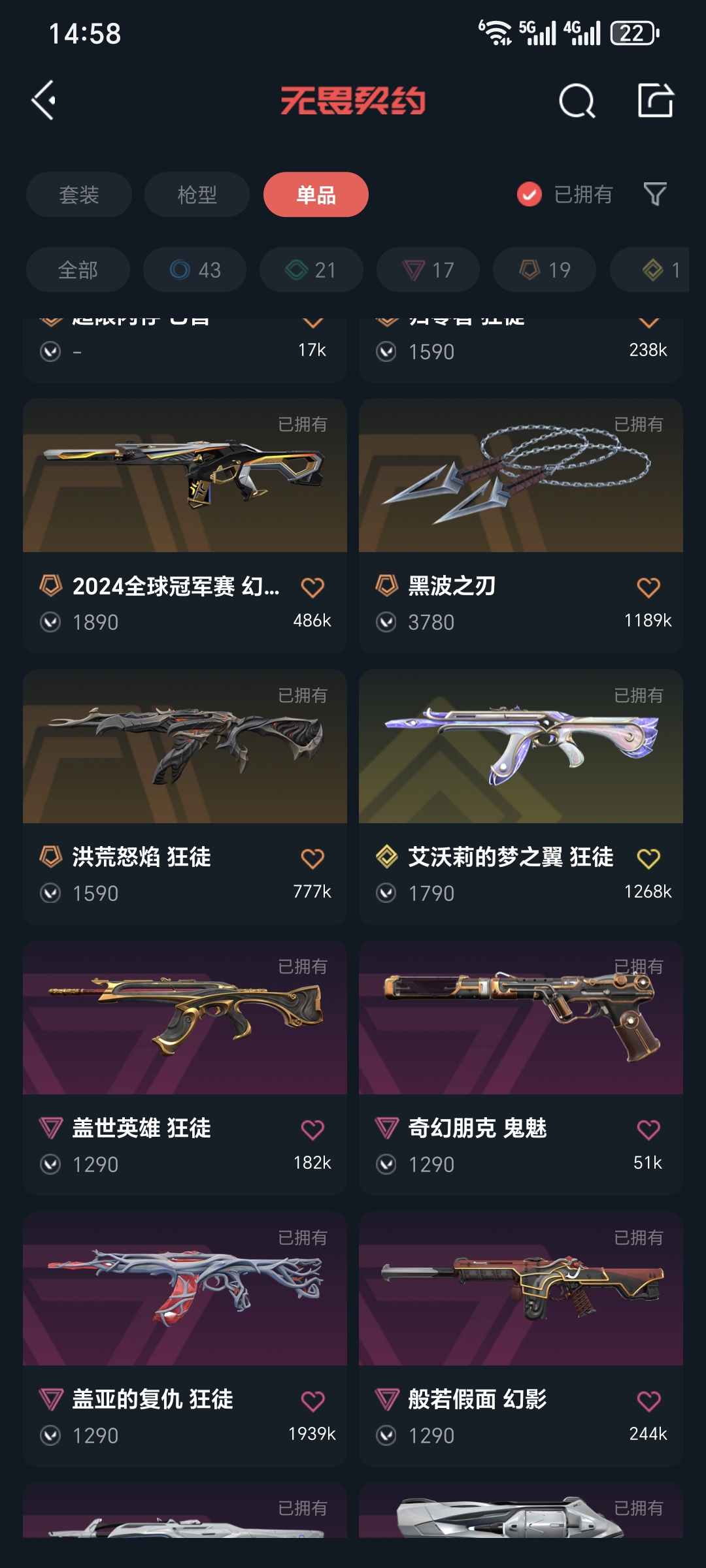Like 奇幻朋克 鬼魅 with the heart icon
706x1568 pixels.
click(648, 1130)
